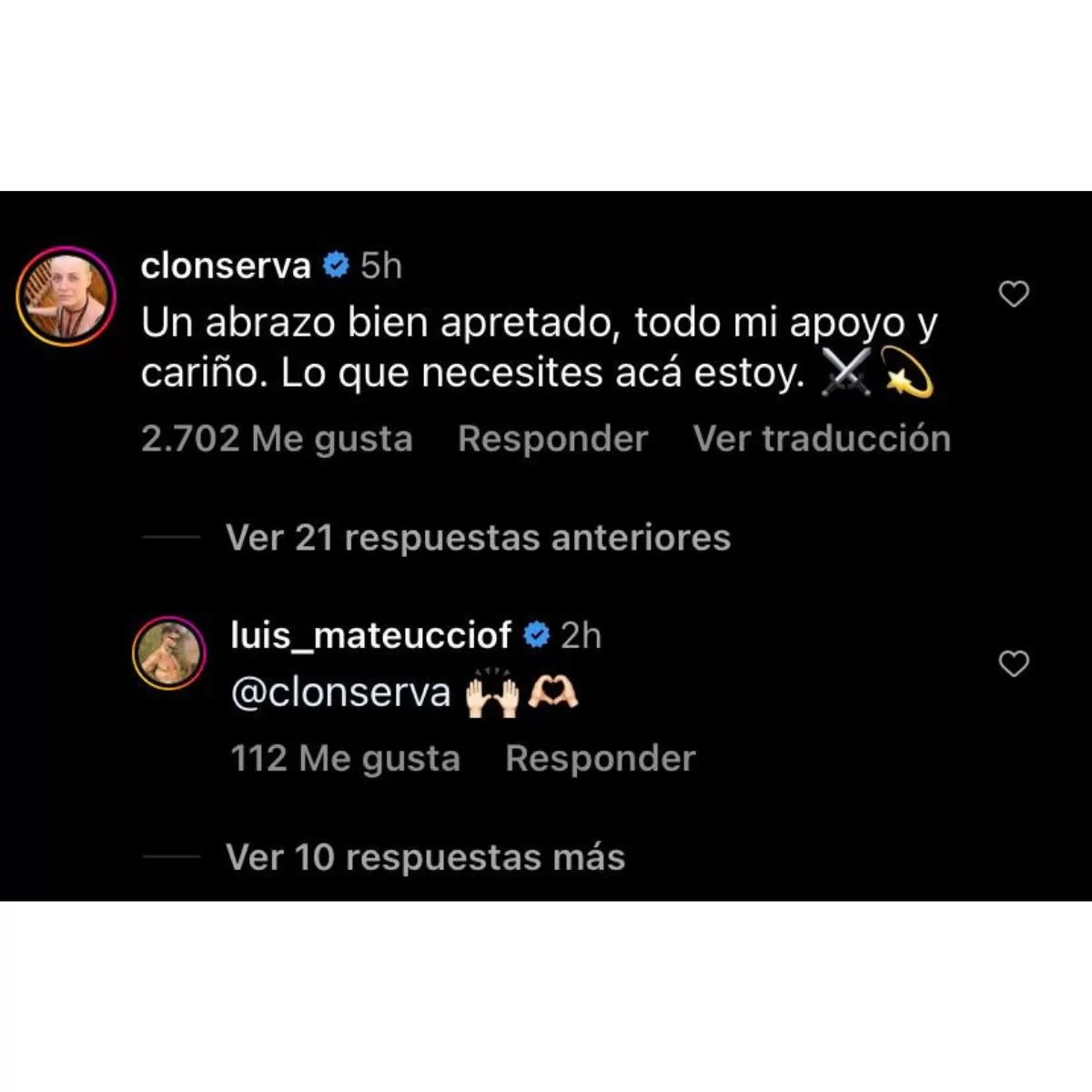Open luis_mateucciof's profile picture
This screenshot has width=1092, height=1092.
169,653
